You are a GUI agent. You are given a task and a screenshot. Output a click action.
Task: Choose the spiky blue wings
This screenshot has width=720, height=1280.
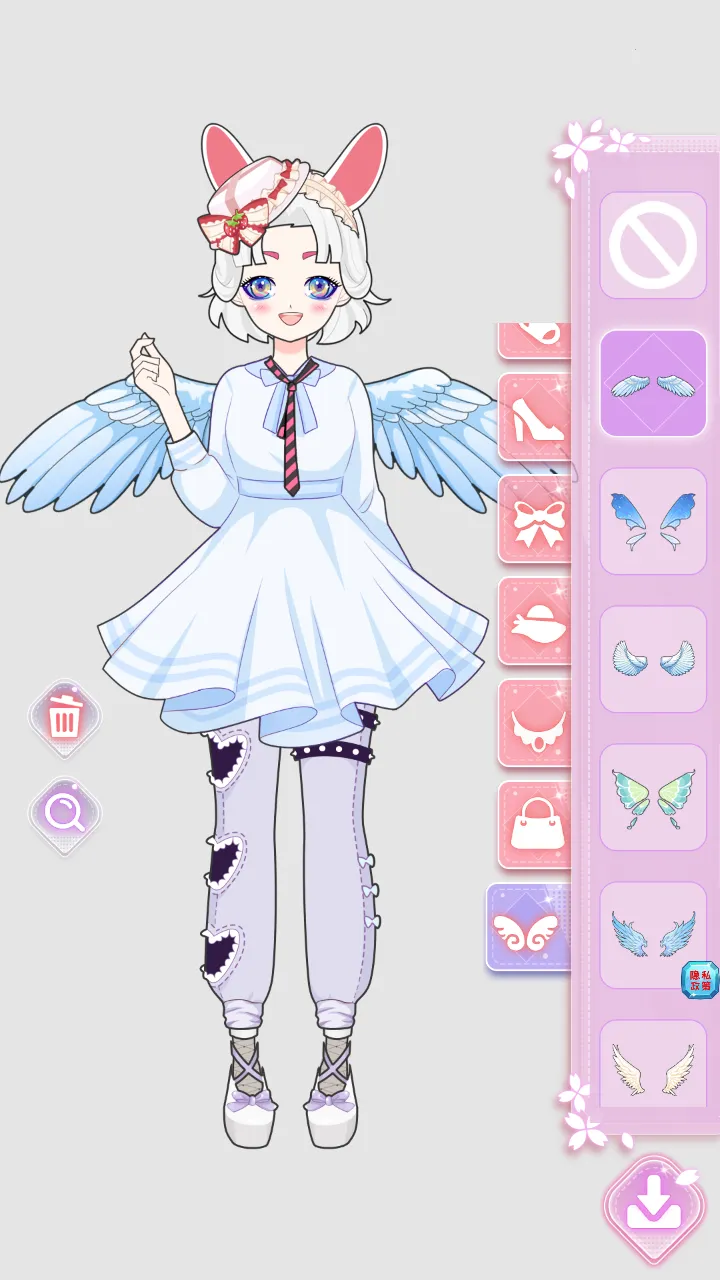click(652, 935)
